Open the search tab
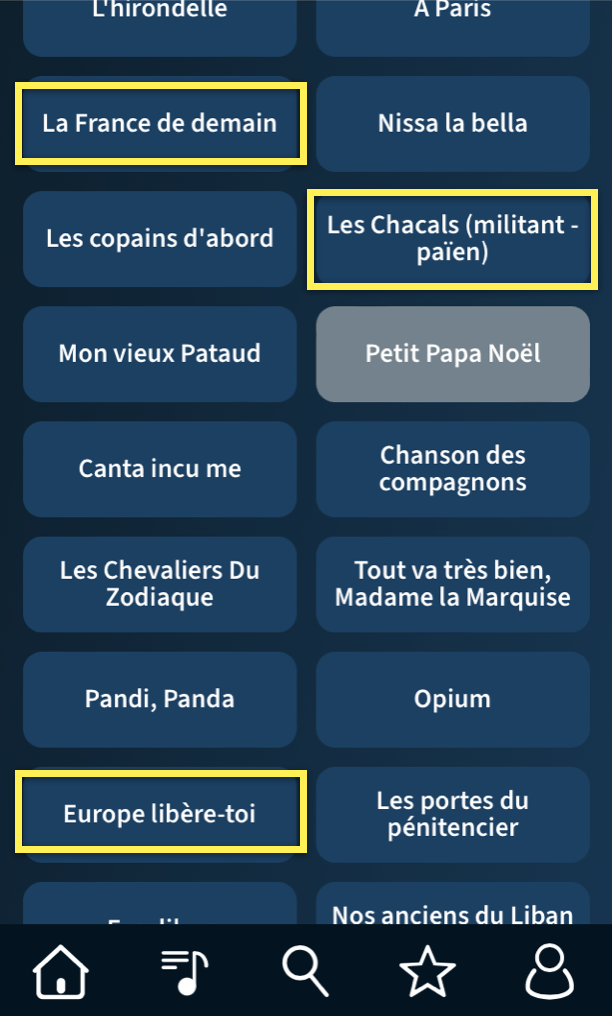Image resolution: width=612 pixels, height=1016 pixels. click(306, 970)
